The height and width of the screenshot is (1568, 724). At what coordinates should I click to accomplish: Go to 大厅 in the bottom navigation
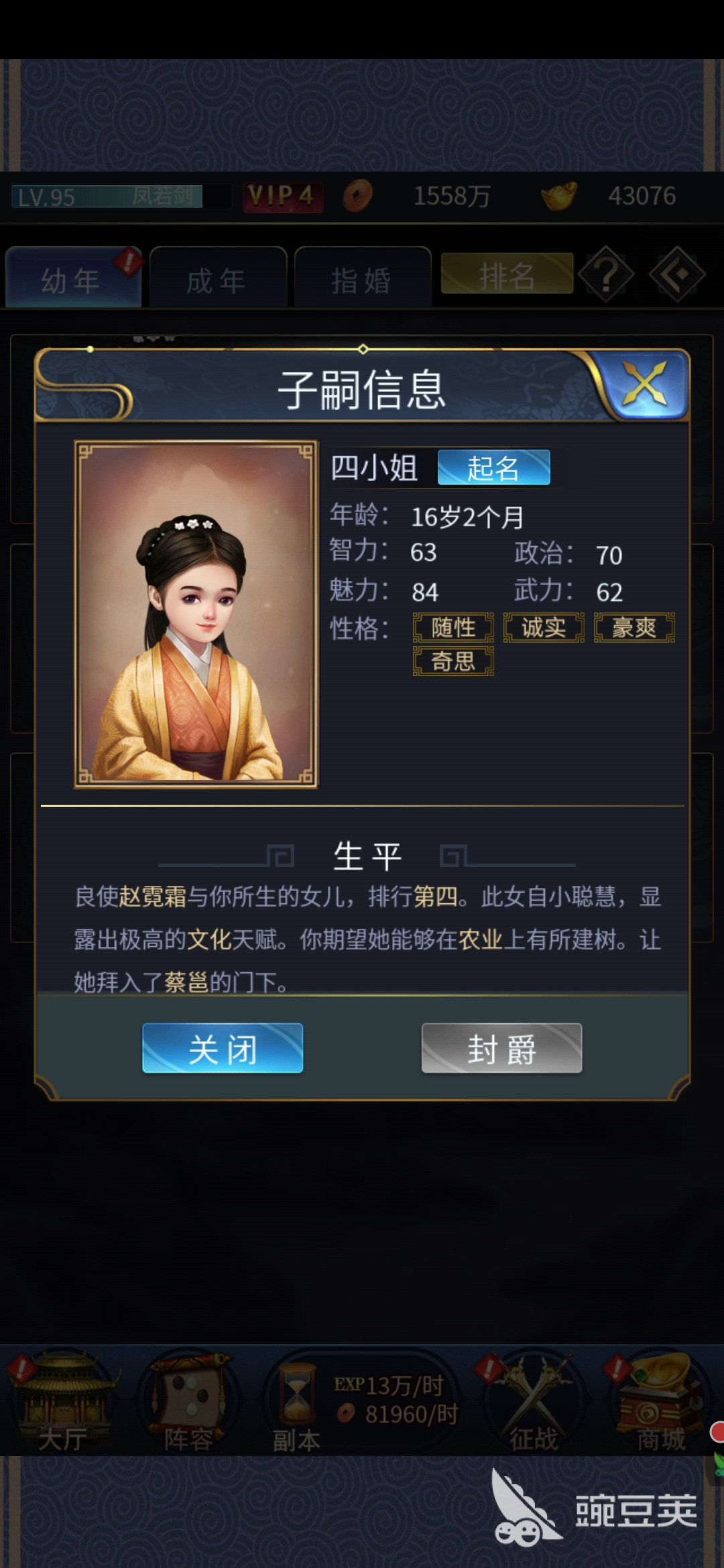pos(62,1400)
